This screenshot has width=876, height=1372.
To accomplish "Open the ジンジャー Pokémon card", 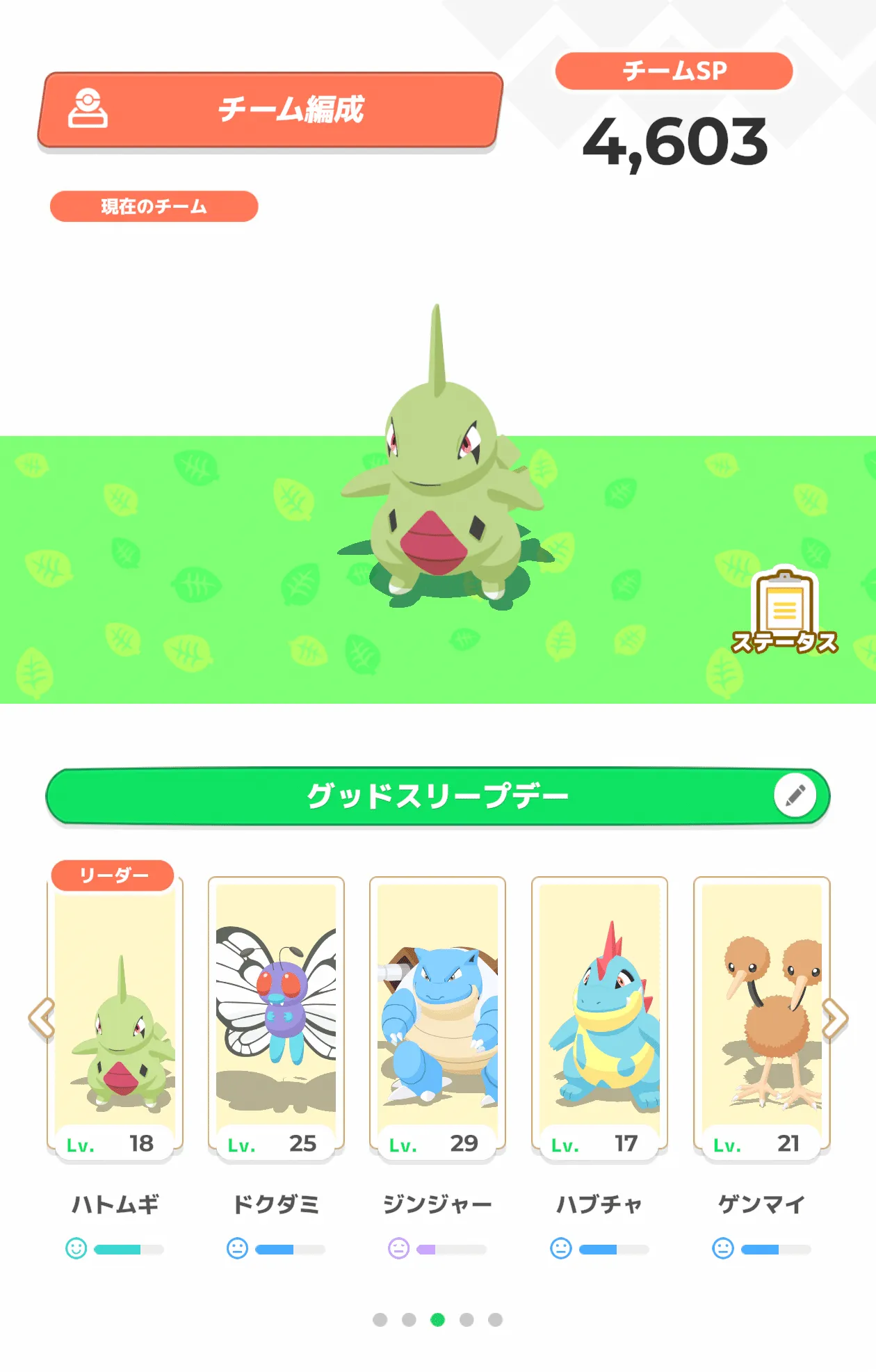I will point(437,1015).
